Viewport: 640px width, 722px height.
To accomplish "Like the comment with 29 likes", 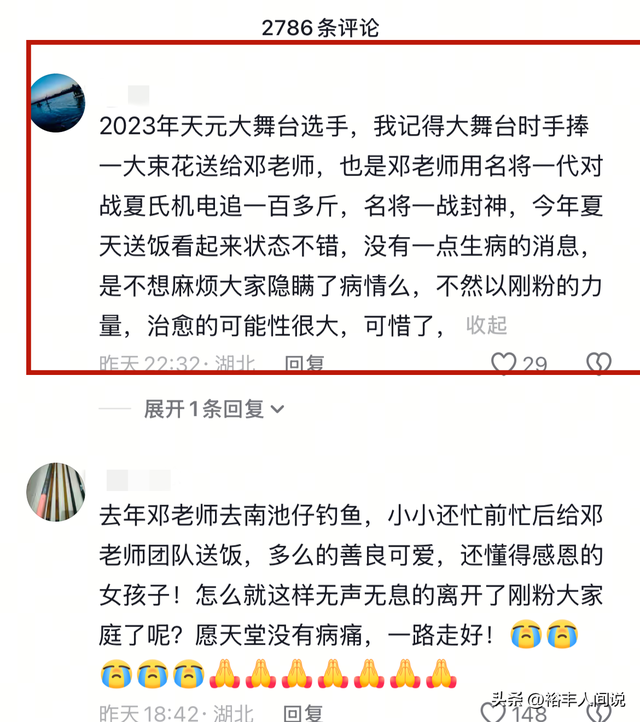I will point(504,363).
